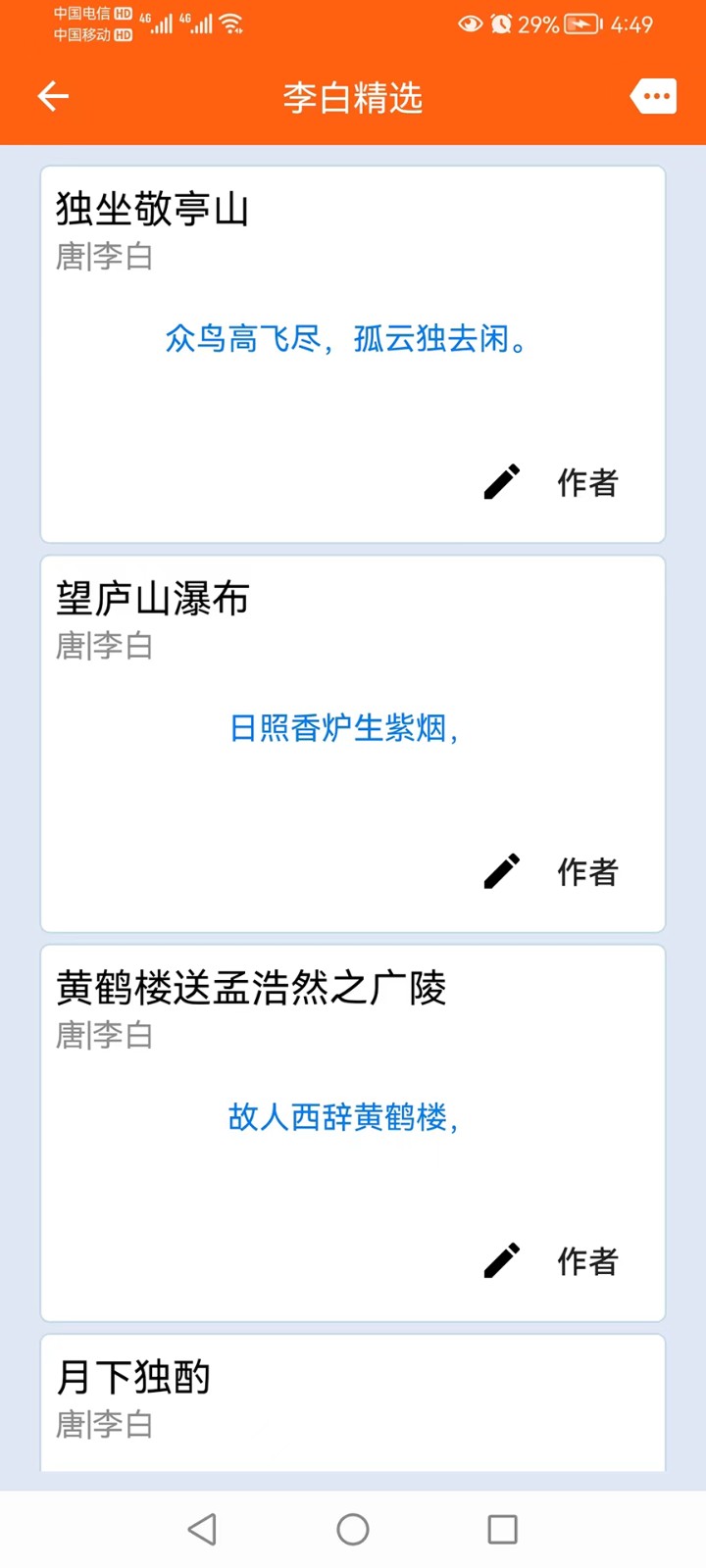Select the 作者 label on 独坐敬亭山 card

pyautogui.click(x=585, y=483)
